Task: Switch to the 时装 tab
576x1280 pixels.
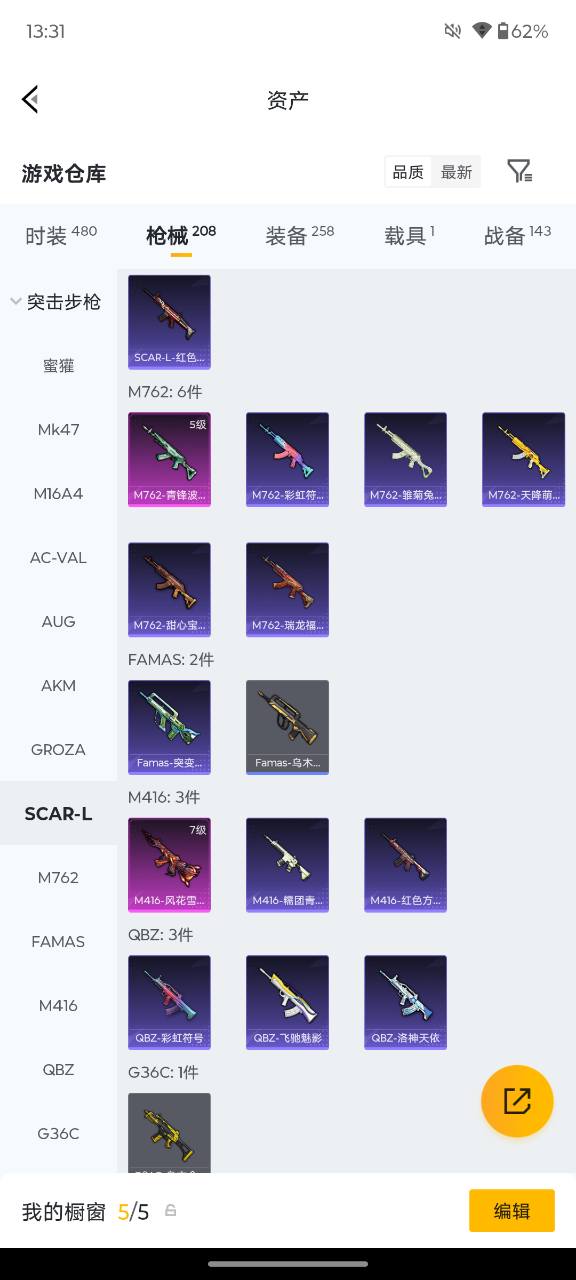Action: click(x=61, y=235)
